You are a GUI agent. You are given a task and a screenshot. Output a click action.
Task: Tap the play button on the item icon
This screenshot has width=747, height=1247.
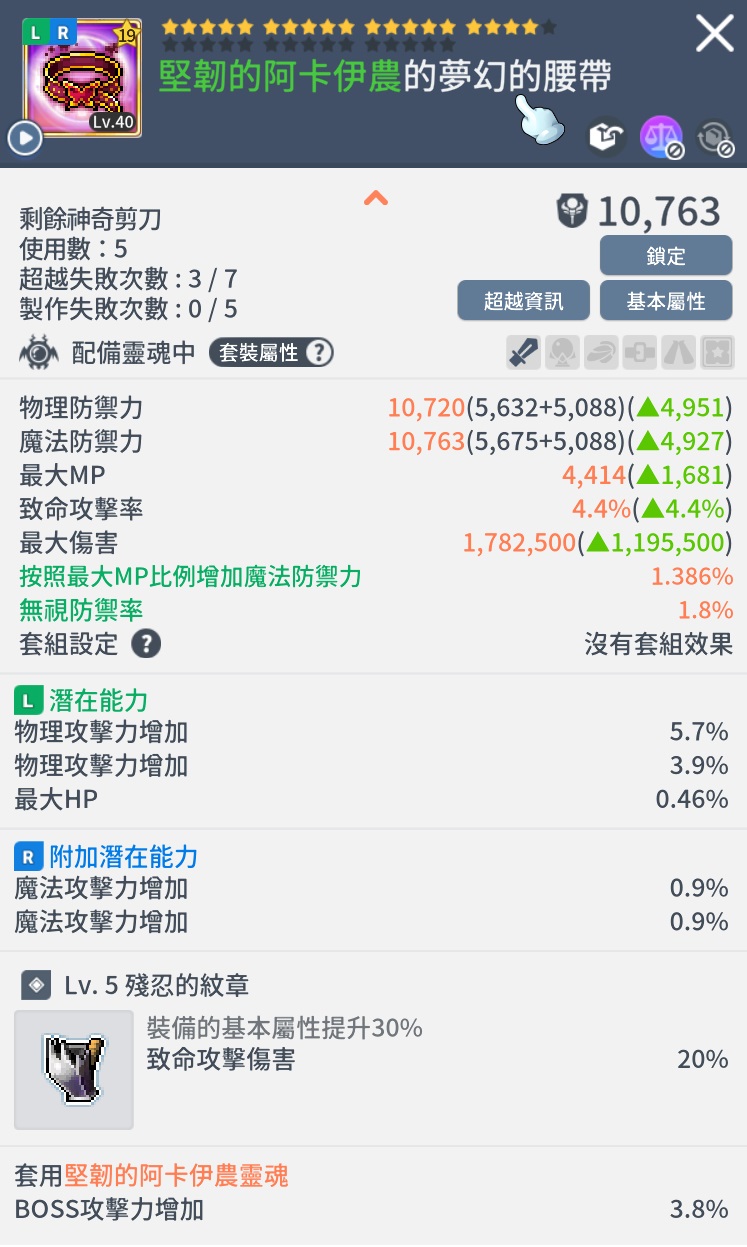[x=24, y=138]
